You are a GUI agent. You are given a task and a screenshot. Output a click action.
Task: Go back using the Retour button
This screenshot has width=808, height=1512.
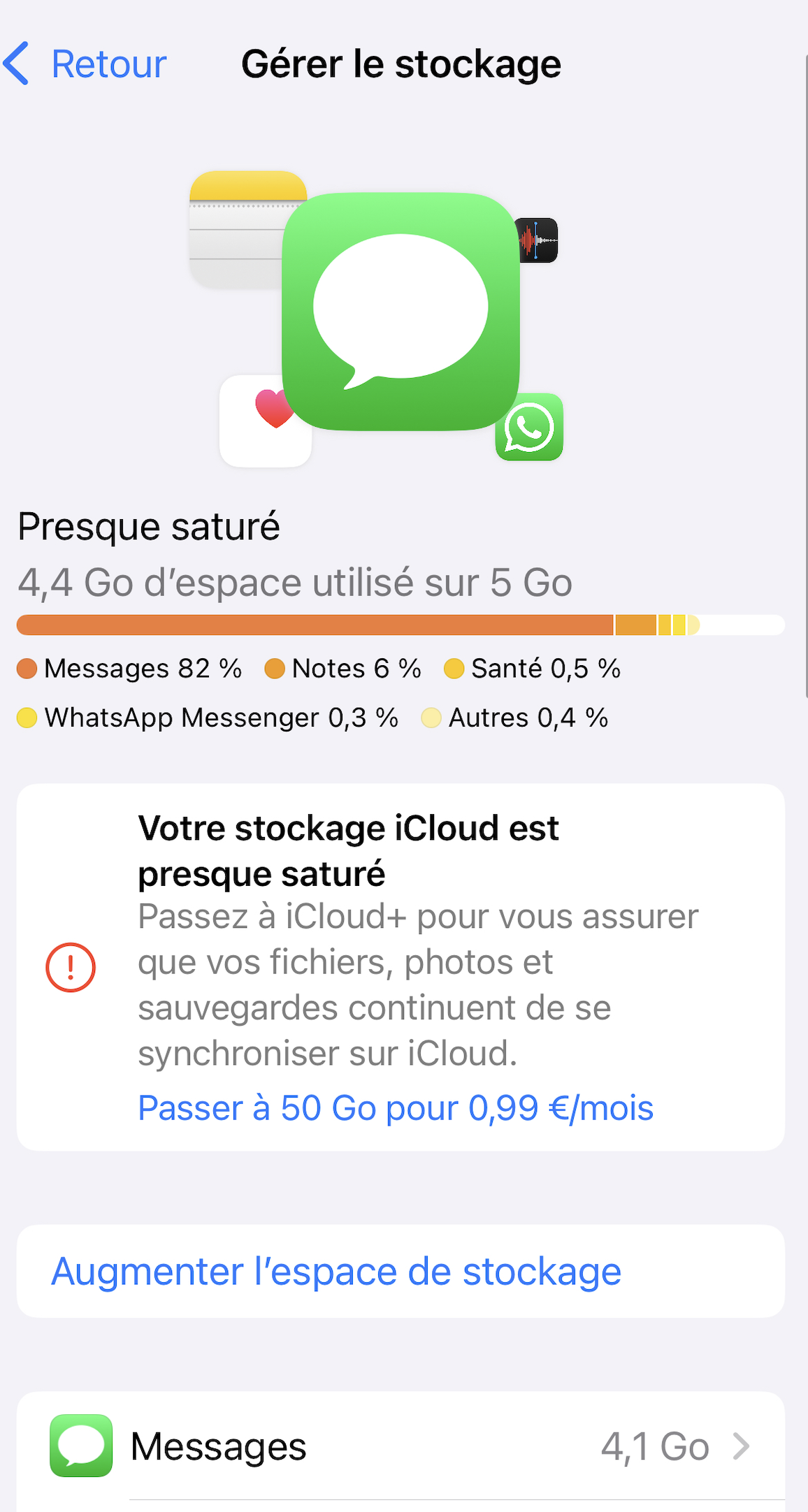point(85,64)
